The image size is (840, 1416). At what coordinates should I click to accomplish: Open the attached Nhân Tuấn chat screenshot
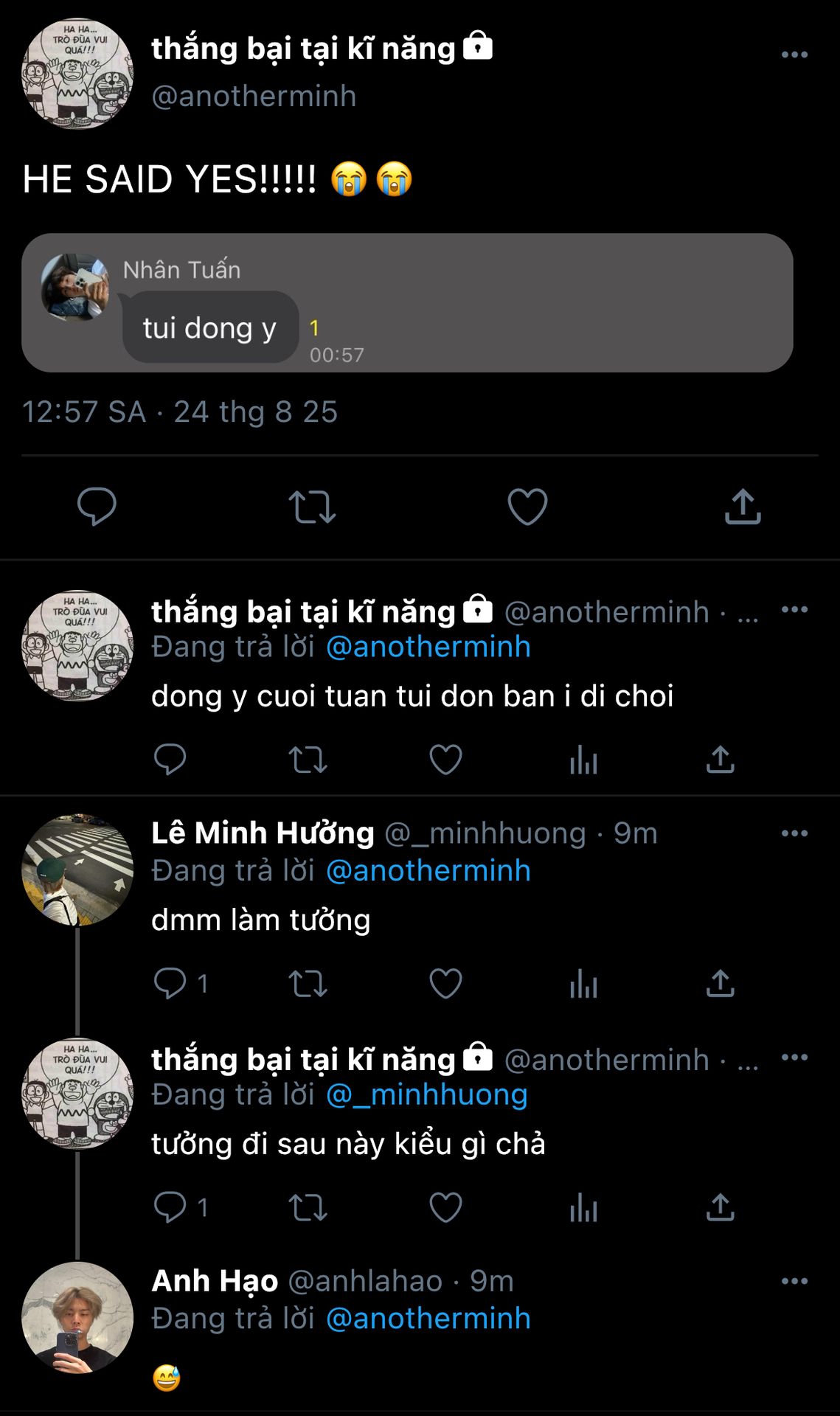[406, 303]
